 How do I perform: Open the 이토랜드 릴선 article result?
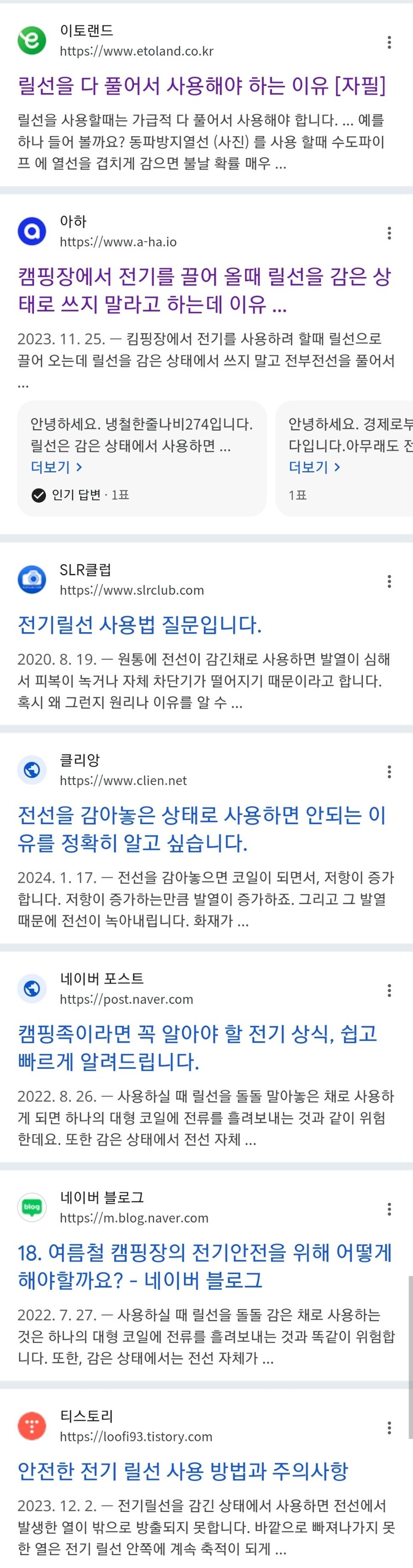tap(201, 85)
